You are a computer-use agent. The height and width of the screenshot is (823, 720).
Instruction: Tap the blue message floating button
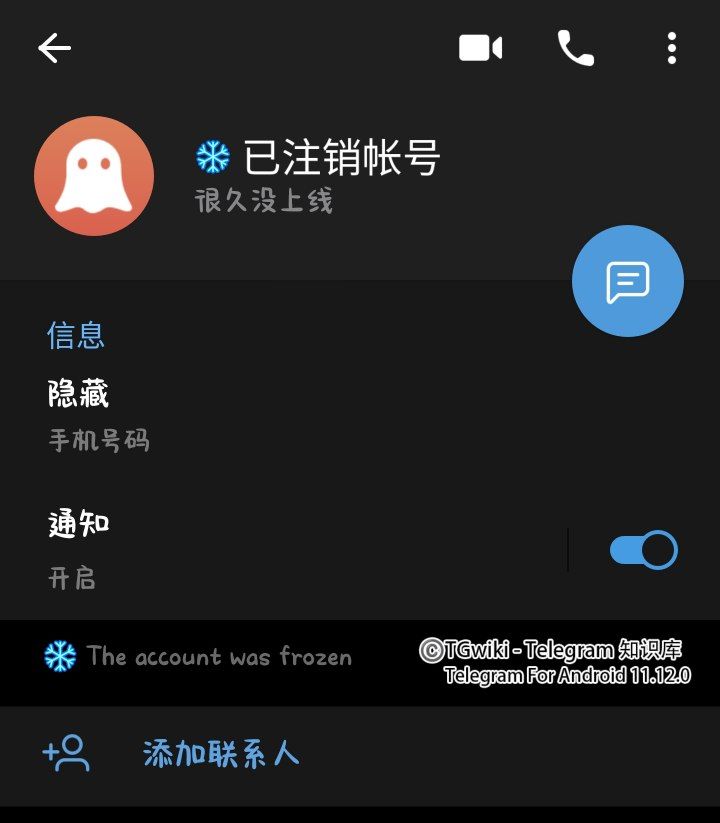click(x=627, y=281)
